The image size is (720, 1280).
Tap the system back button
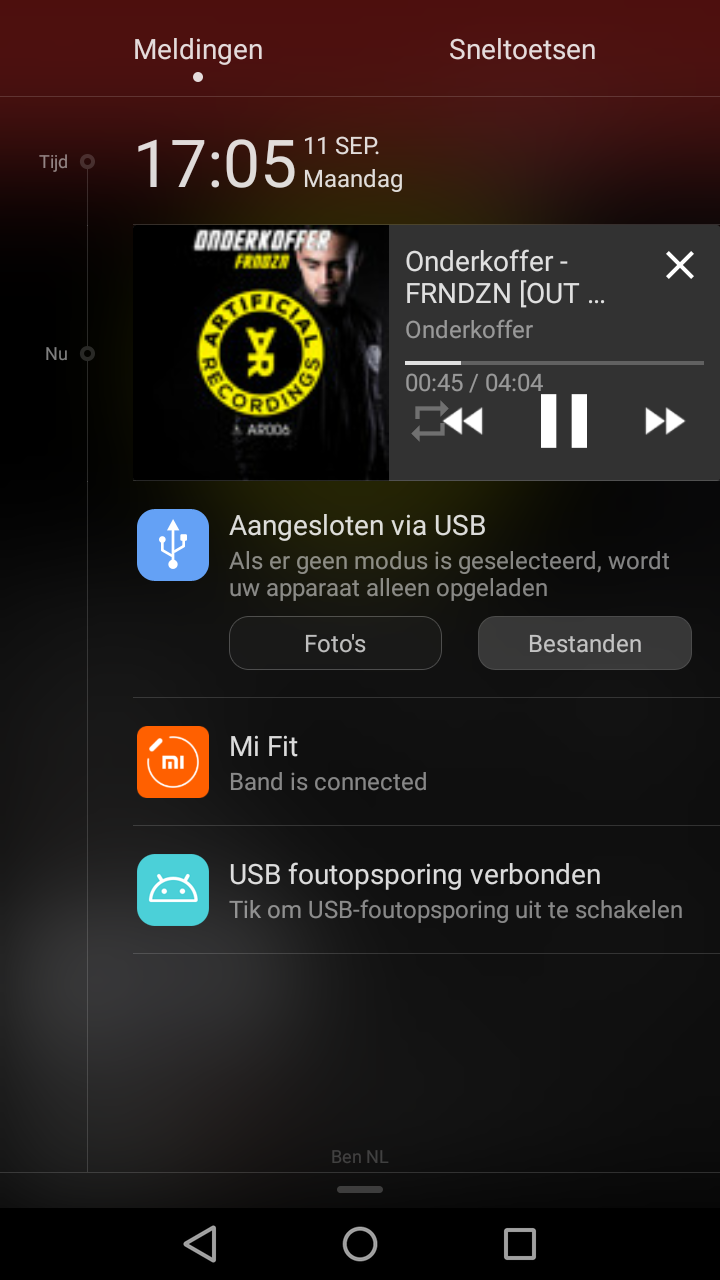tap(200, 1244)
